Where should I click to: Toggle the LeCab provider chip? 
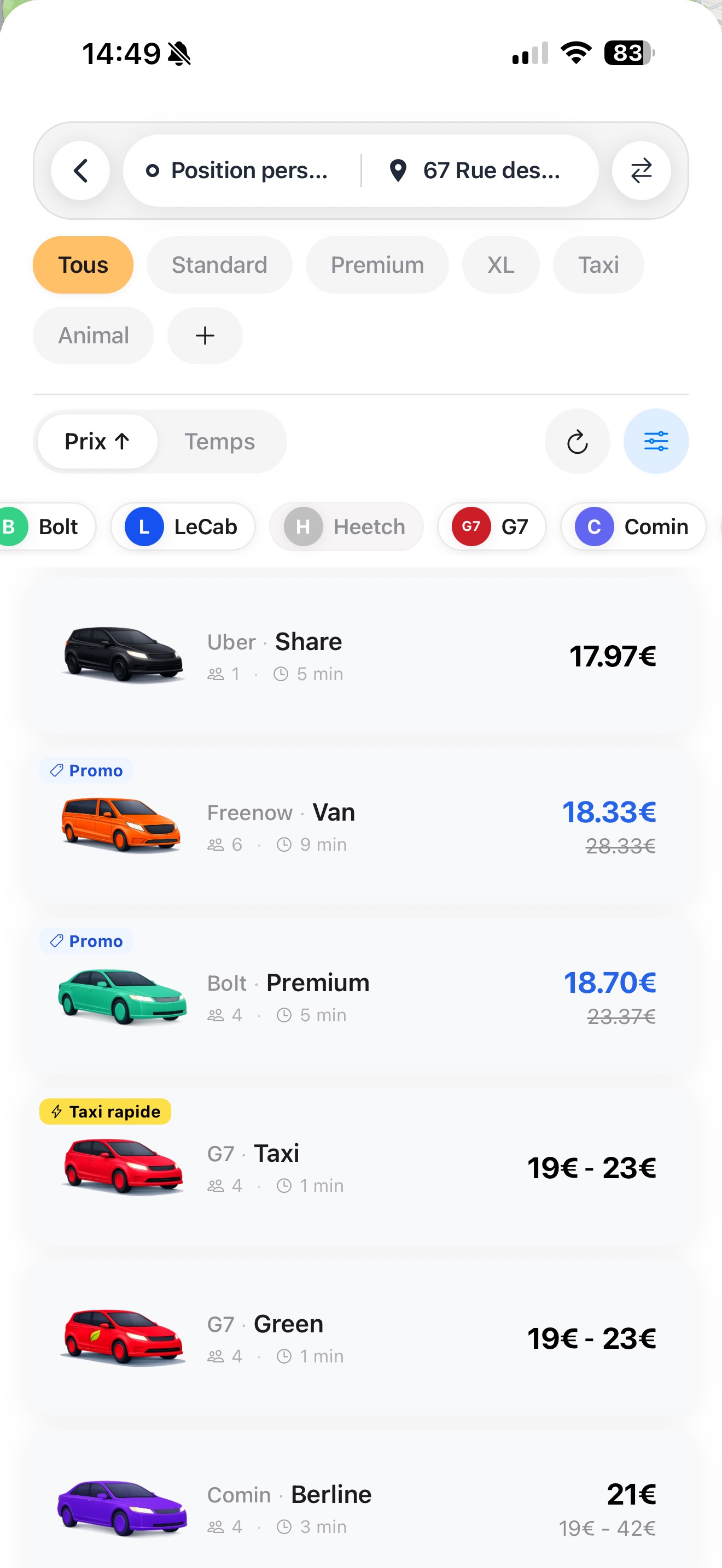point(183,526)
